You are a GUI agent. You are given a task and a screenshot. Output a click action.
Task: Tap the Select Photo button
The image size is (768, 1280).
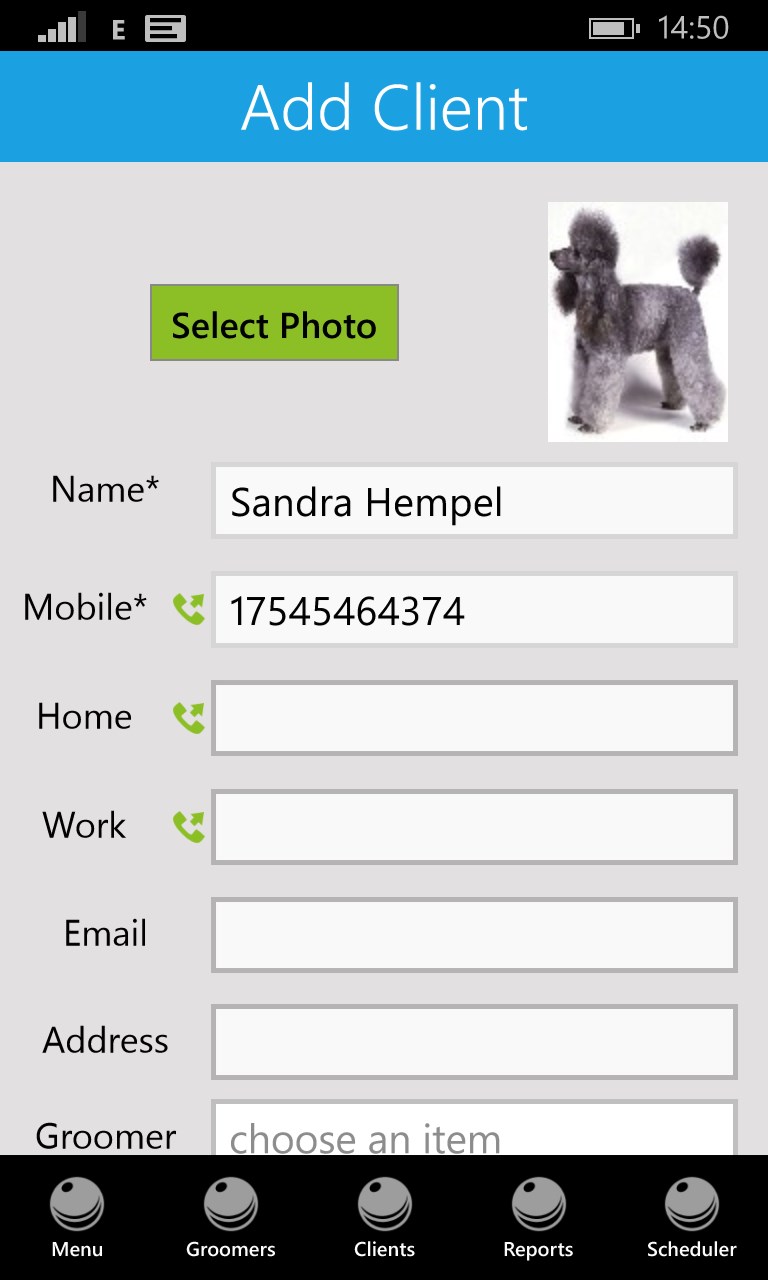(x=274, y=323)
